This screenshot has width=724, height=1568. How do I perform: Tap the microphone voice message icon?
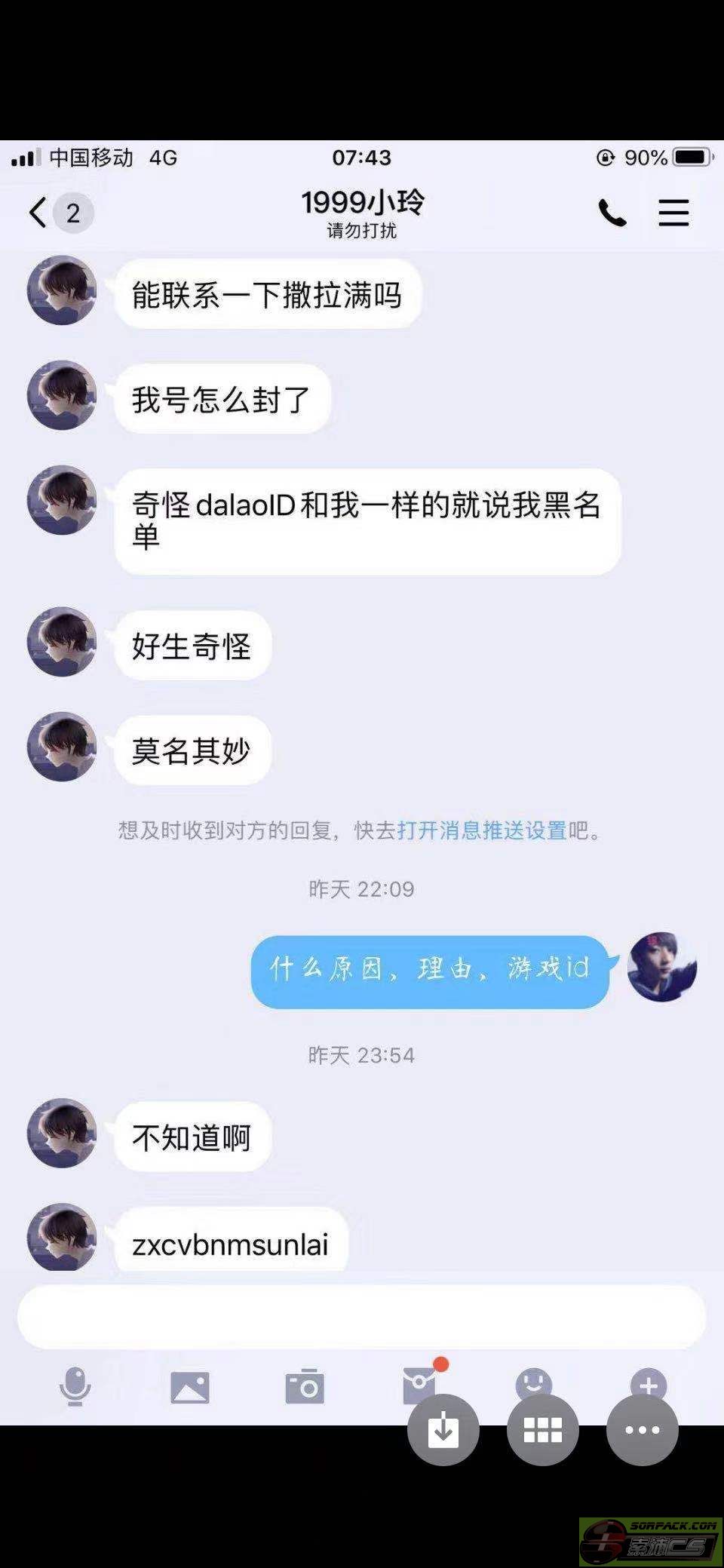point(75,1386)
